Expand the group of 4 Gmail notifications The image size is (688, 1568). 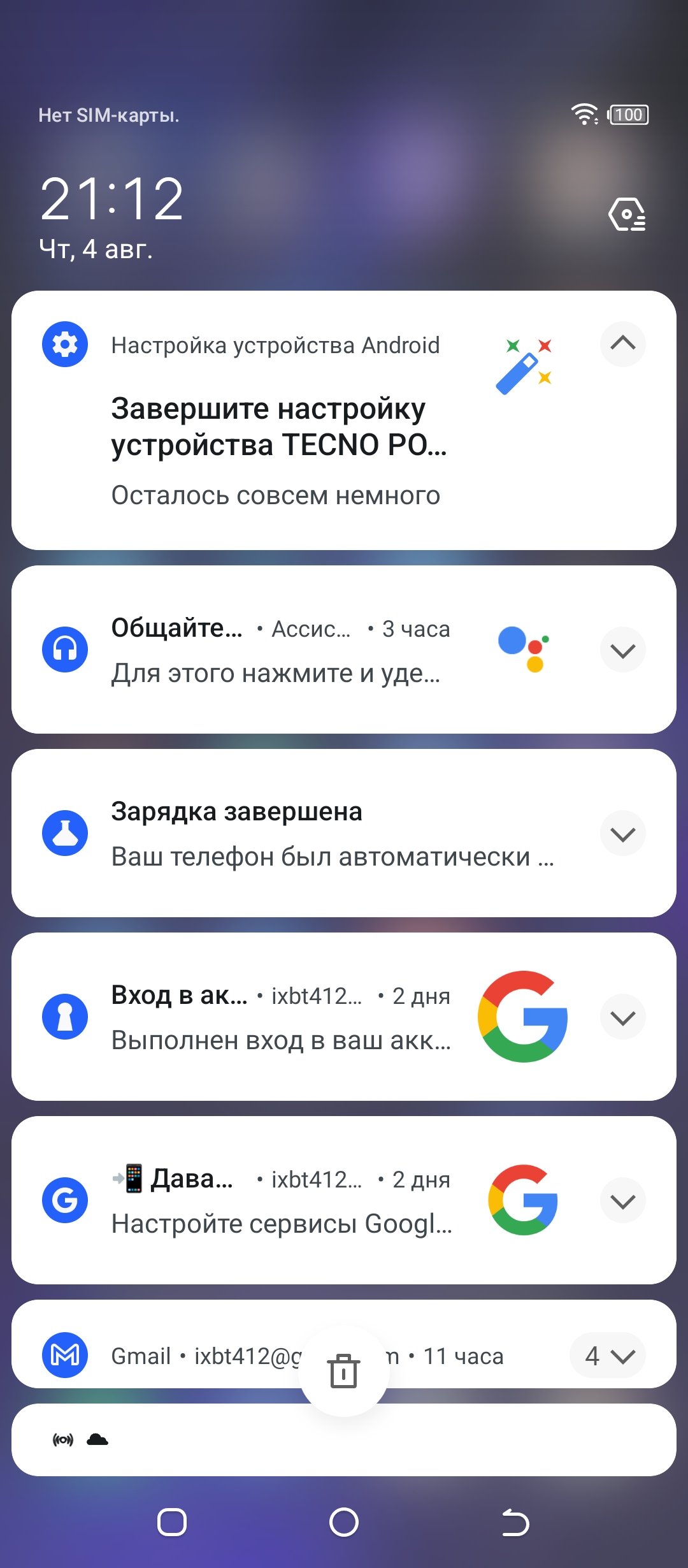[608, 1355]
